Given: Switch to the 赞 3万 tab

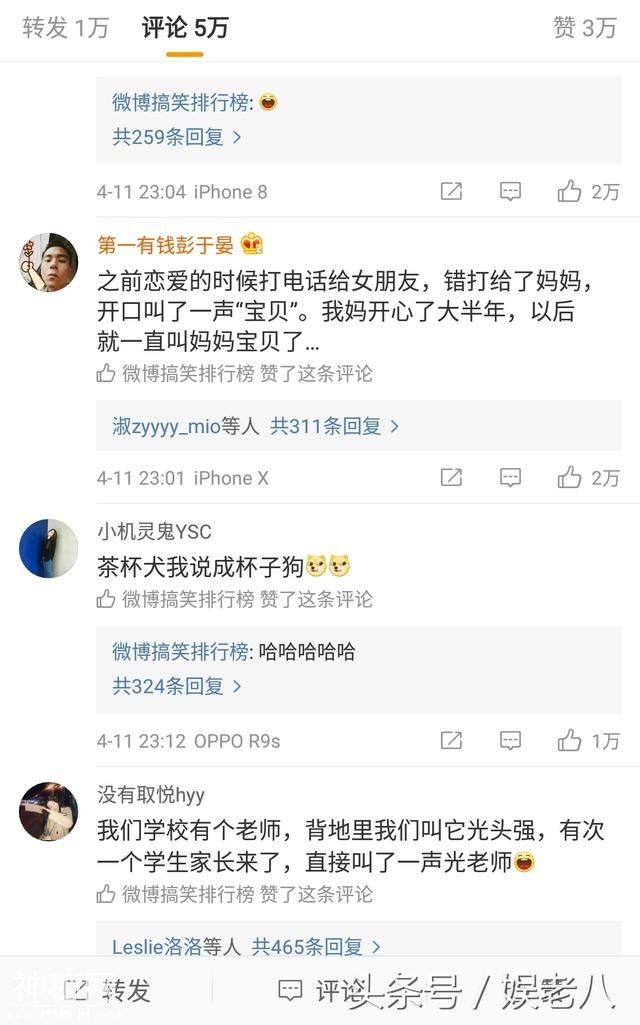Looking at the screenshot, I should pyautogui.click(x=585, y=28).
